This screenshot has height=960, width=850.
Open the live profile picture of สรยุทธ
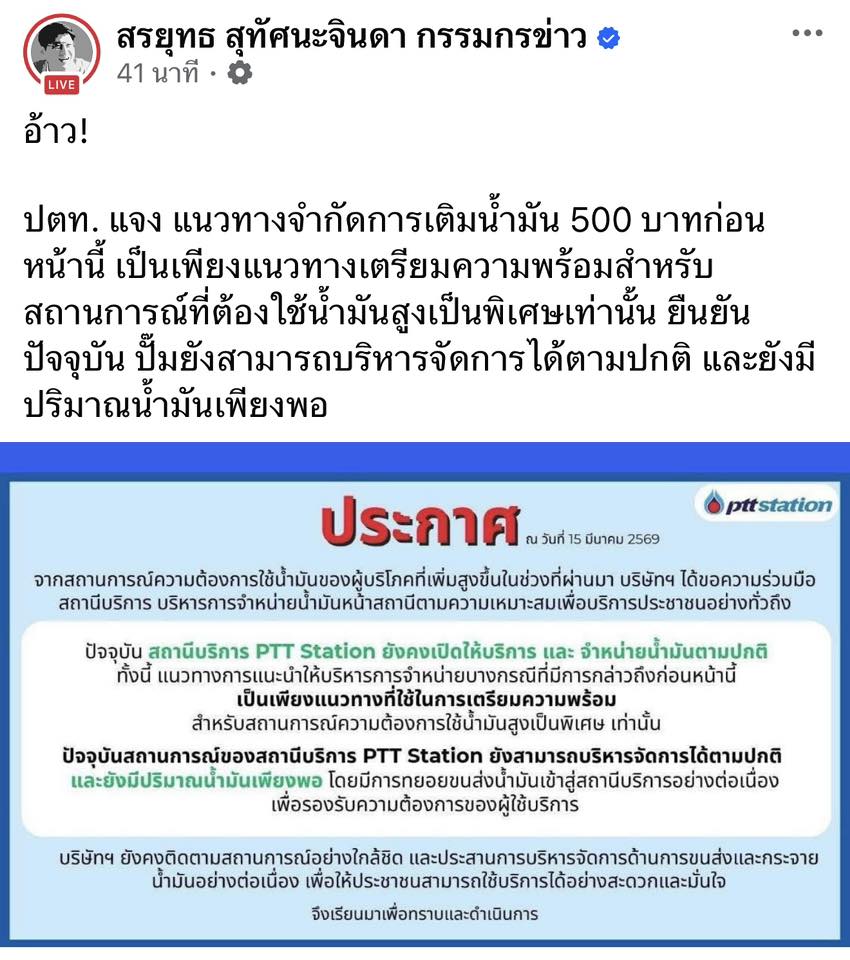[x=62, y=52]
